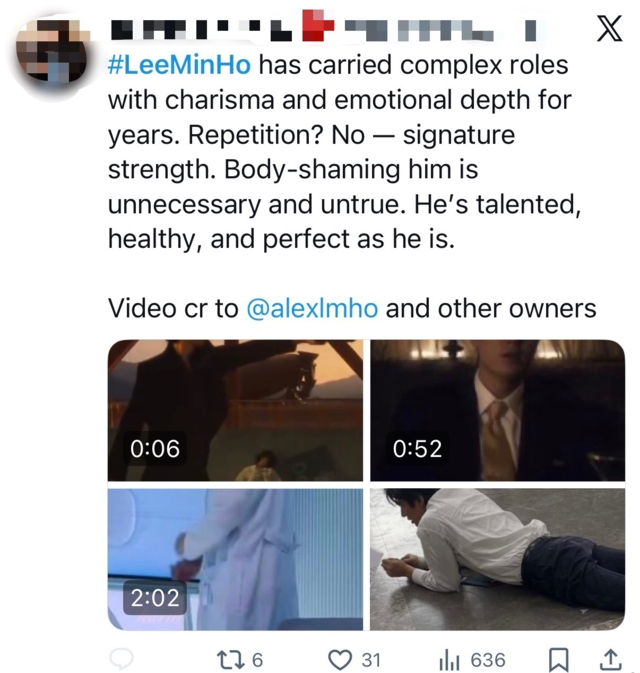This screenshot has width=640, height=673.
Task: Play the 2:02 video clip
Action: coord(235,559)
